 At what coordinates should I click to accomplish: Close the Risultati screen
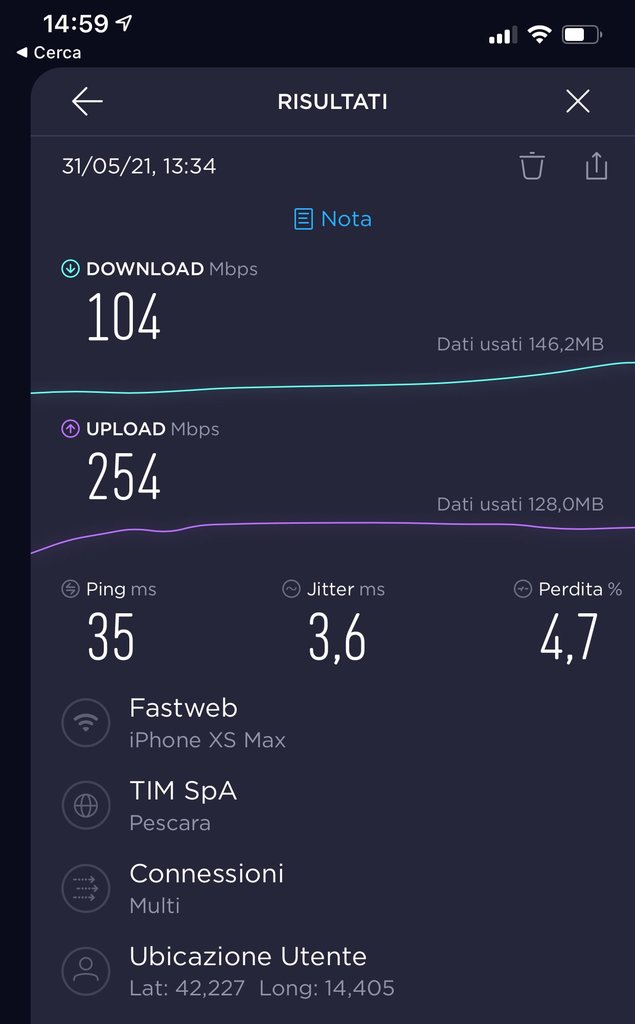[578, 101]
